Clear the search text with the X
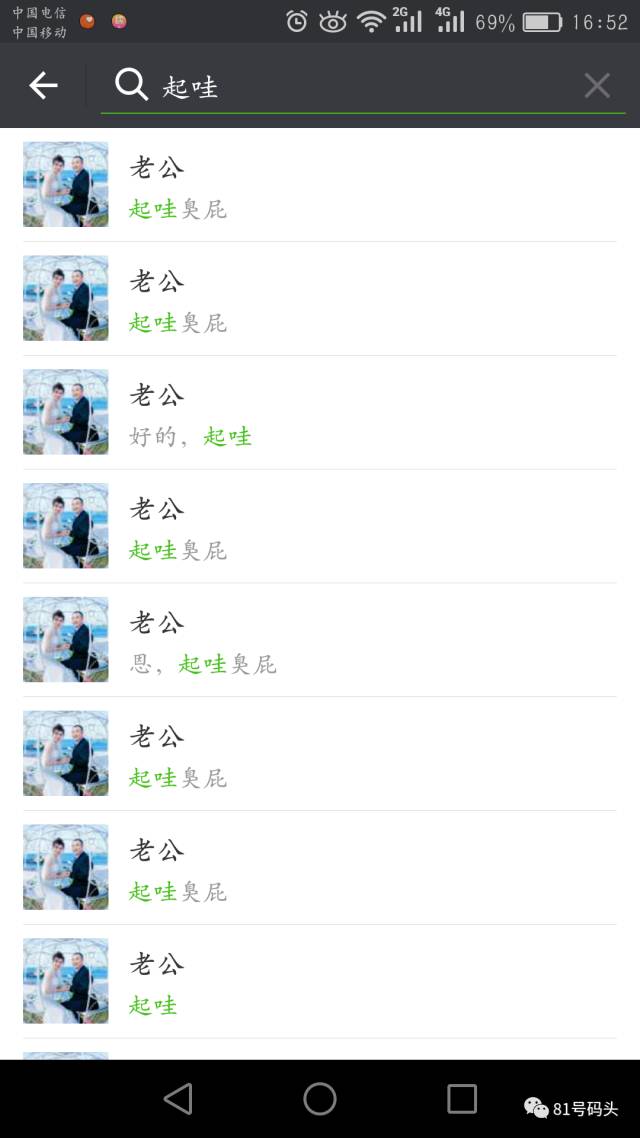The width and height of the screenshot is (640, 1138). pyautogui.click(x=597, y=87)
